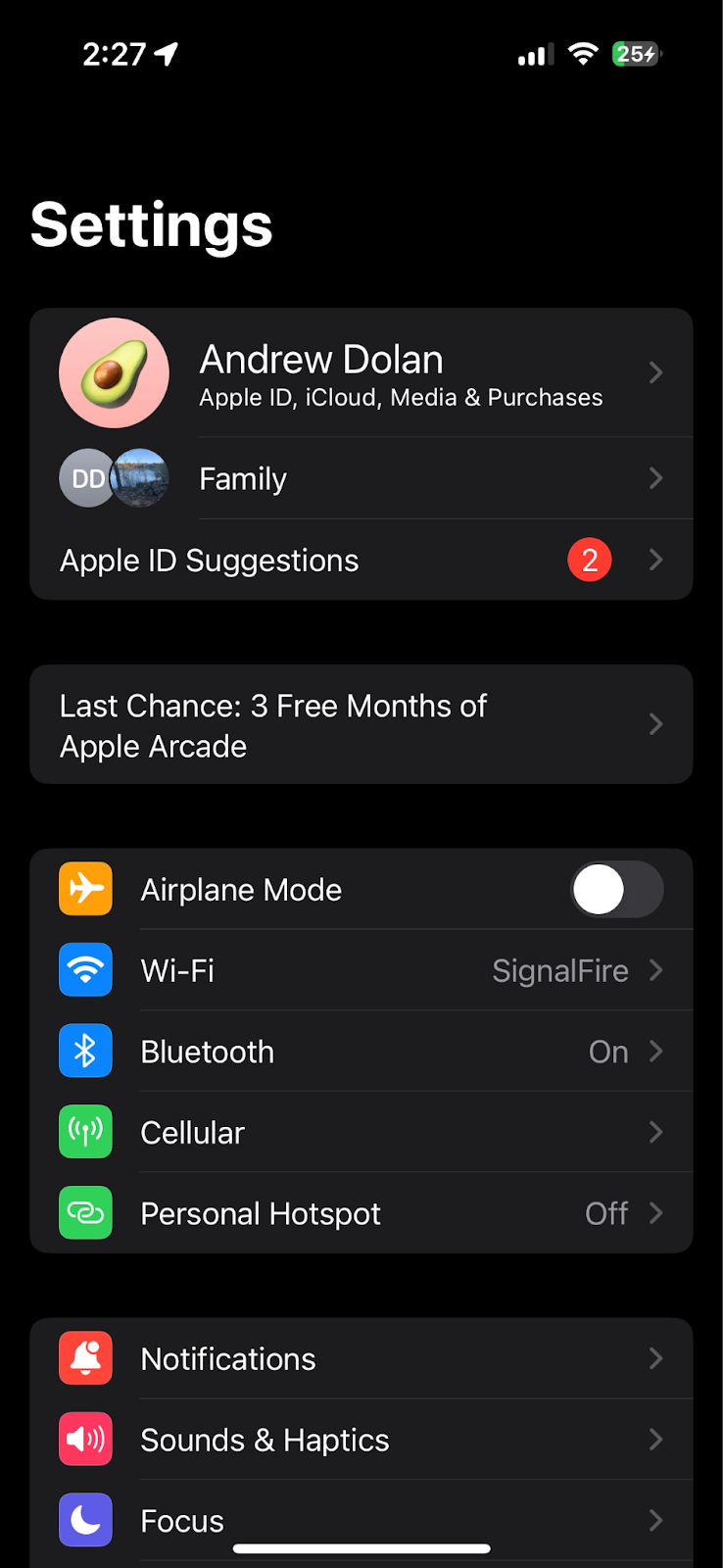View Apple ID Suggestions
The width and height of the screenshot is (723, 1568).
click(361, 561)
